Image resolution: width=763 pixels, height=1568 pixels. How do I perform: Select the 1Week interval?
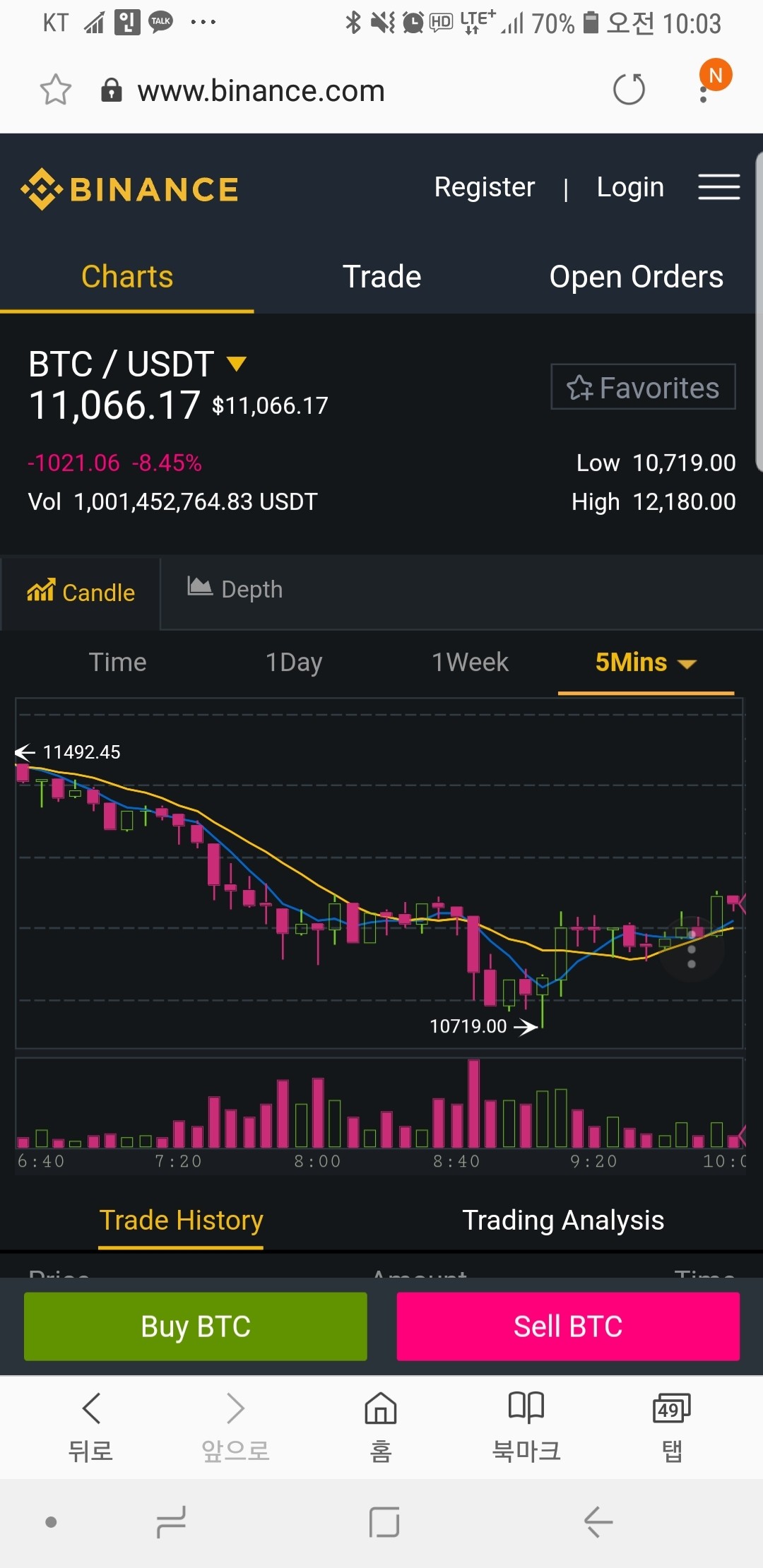tap(470, 663)
